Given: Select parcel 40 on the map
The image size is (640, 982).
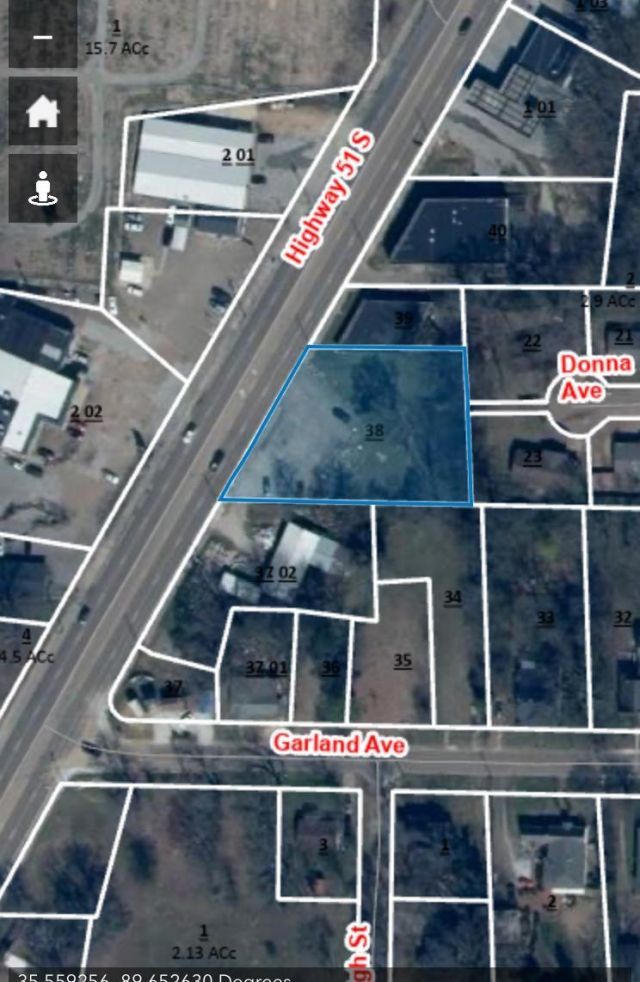Looking at the screenshot, I should [x=497, y=232].
